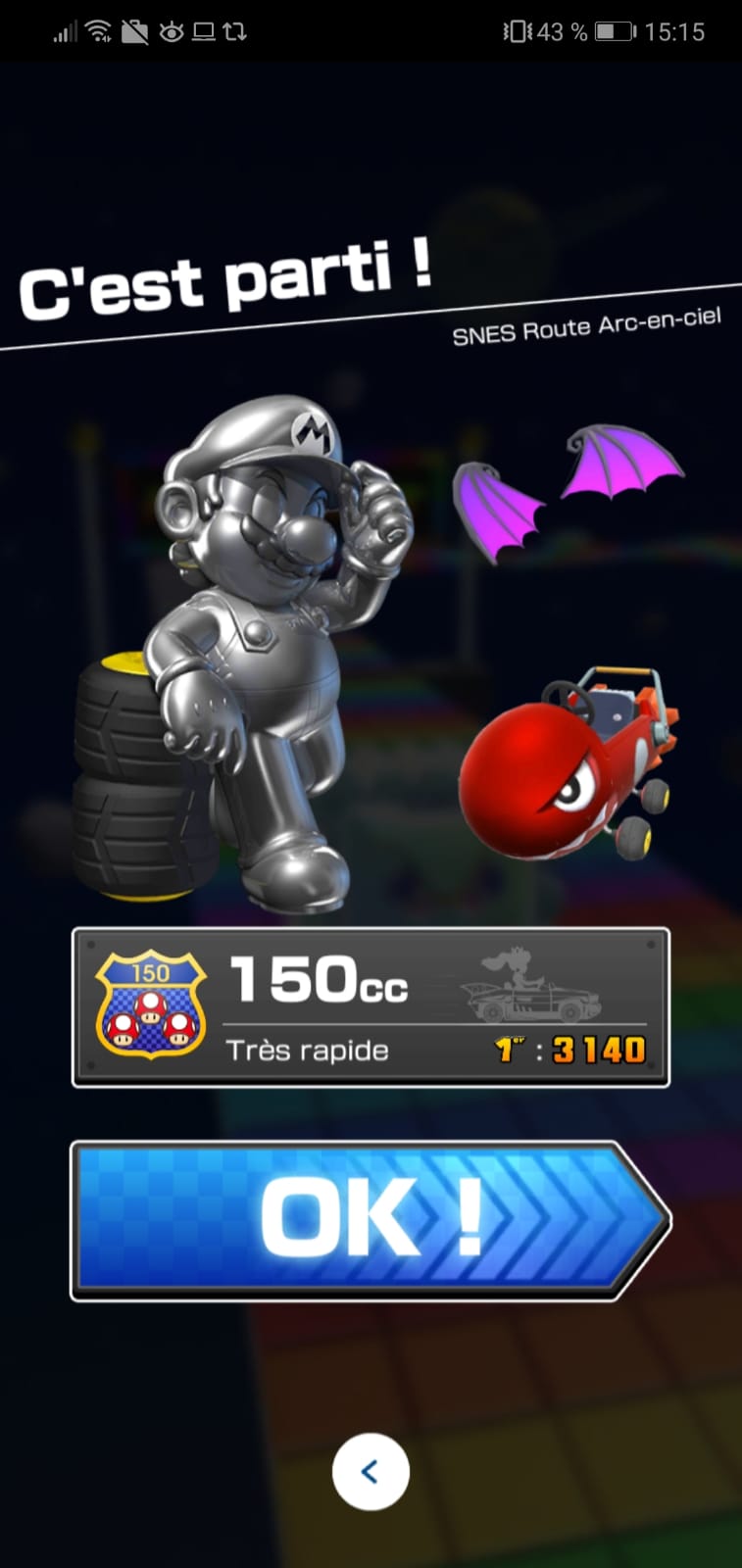Select the Très rapide speed label

tap(309, 1050)
